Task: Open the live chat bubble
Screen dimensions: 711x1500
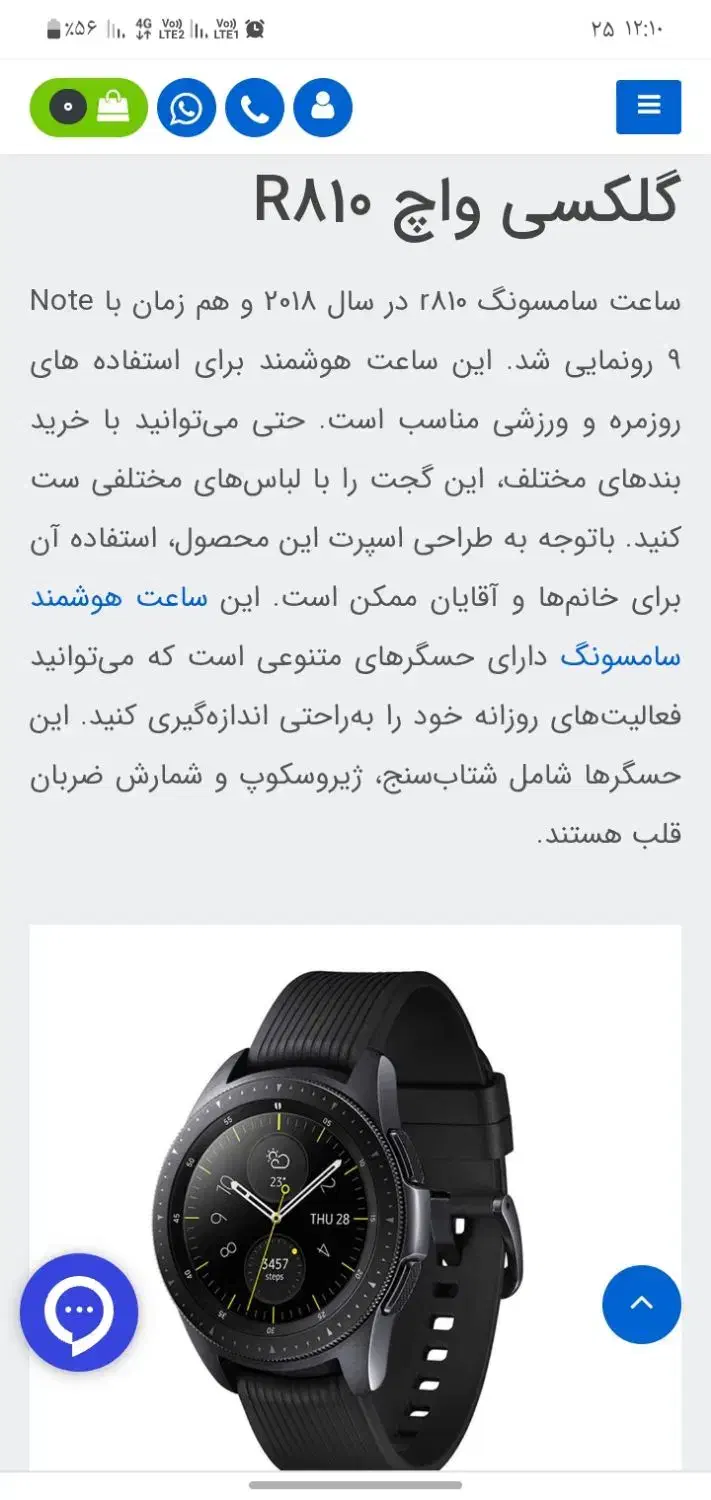Action: pos(79,1312)
